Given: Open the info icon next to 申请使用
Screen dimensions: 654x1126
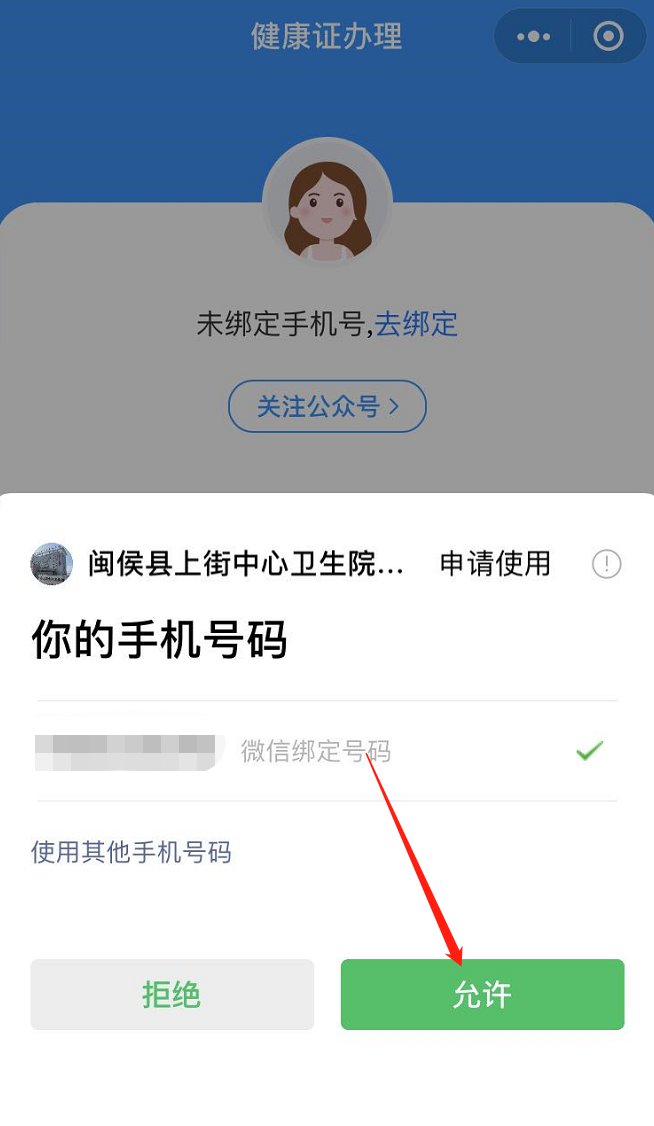Looking at the screenshot, I should pyautogui.click(x=606, y=564).
